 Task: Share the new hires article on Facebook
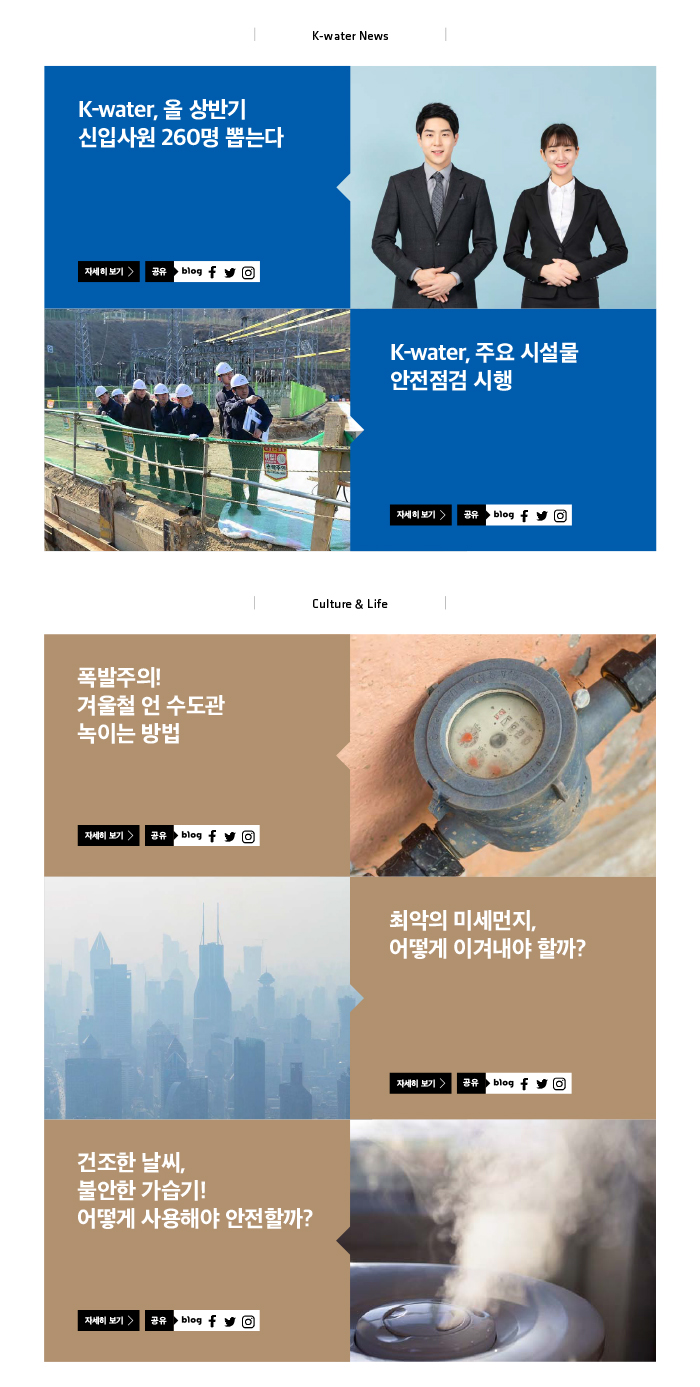coord(212,272)
